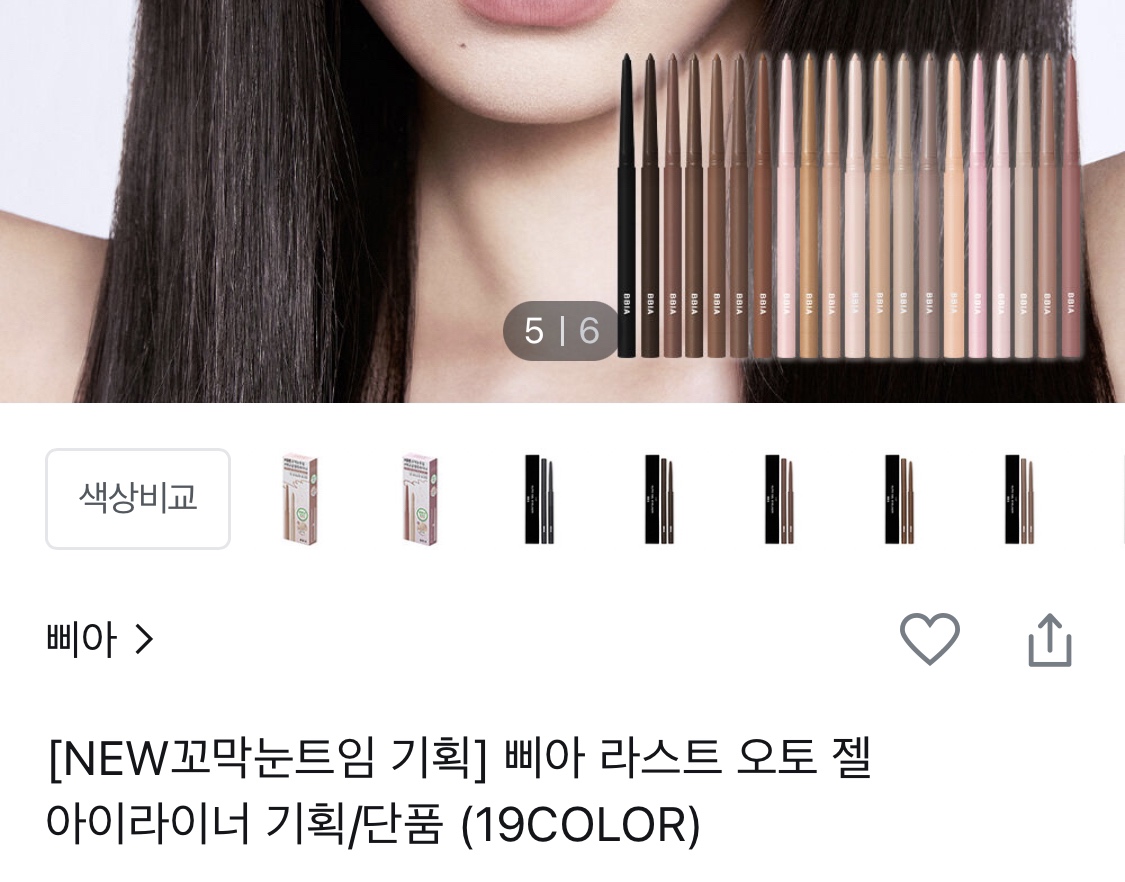
Task: Open the 삐아 brand page
Action: (x=100, y=639)
